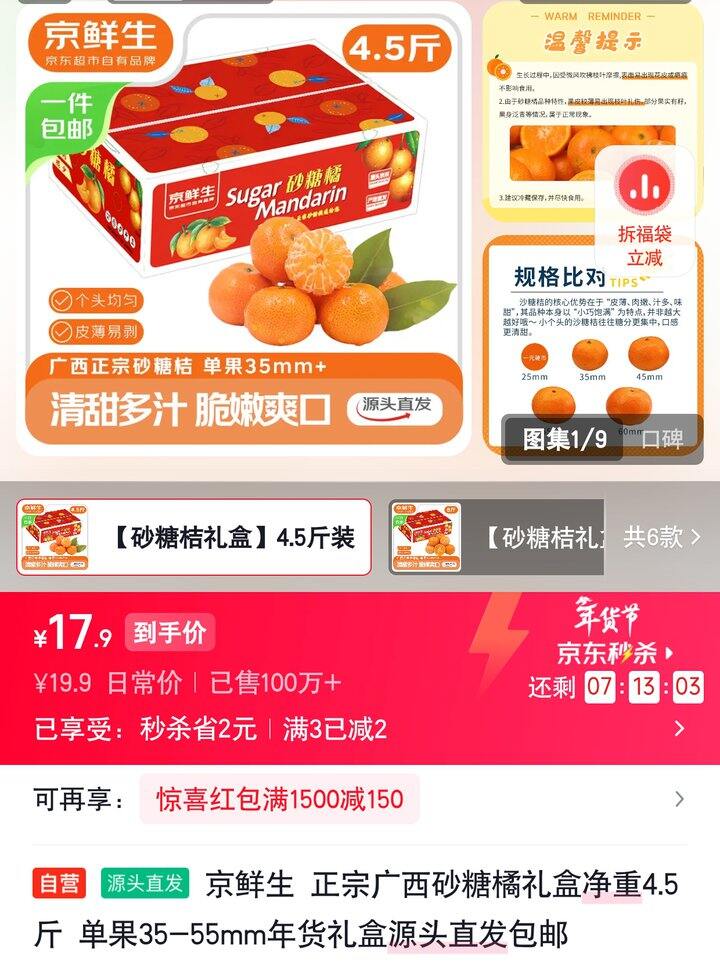The height and width of the screenshot is (971, 720).
Task: Open 惊喜红包满1500减150 coupon row
Action: pos(360,799)
